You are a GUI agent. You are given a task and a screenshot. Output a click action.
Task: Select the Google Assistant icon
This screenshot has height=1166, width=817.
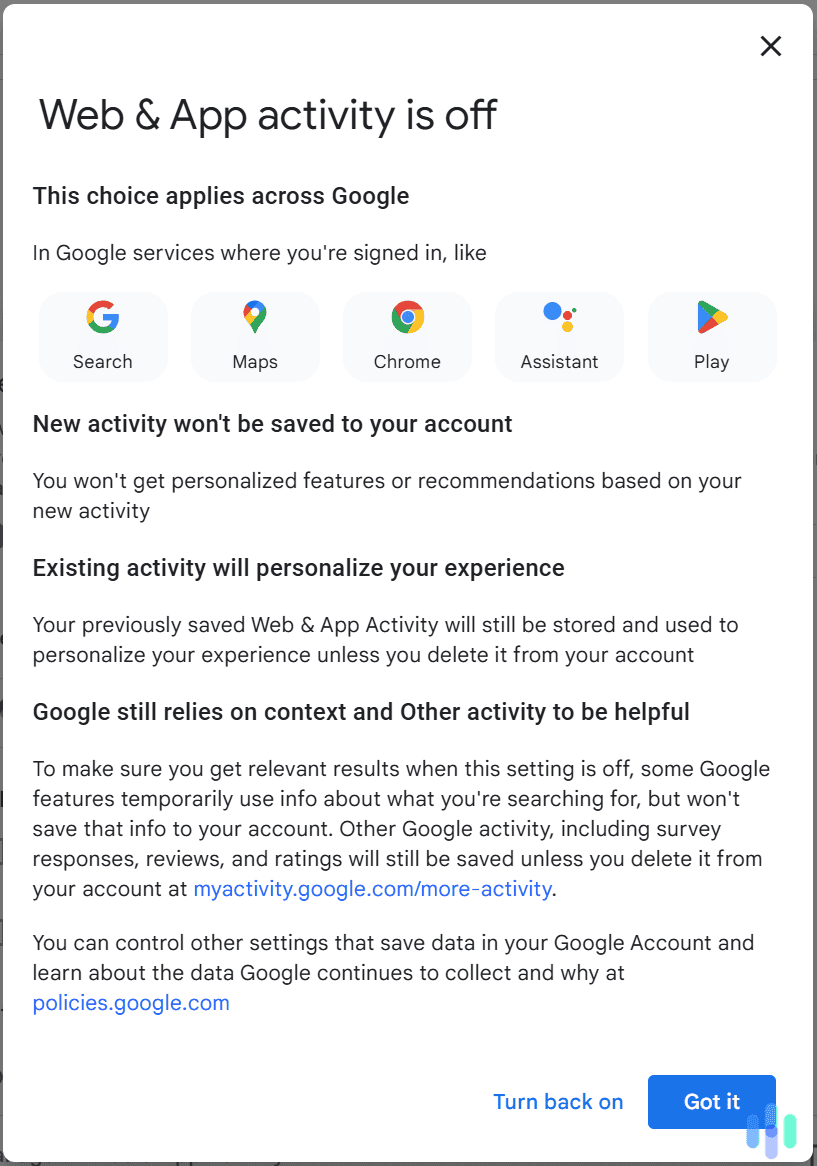click(x=559, y=316)
